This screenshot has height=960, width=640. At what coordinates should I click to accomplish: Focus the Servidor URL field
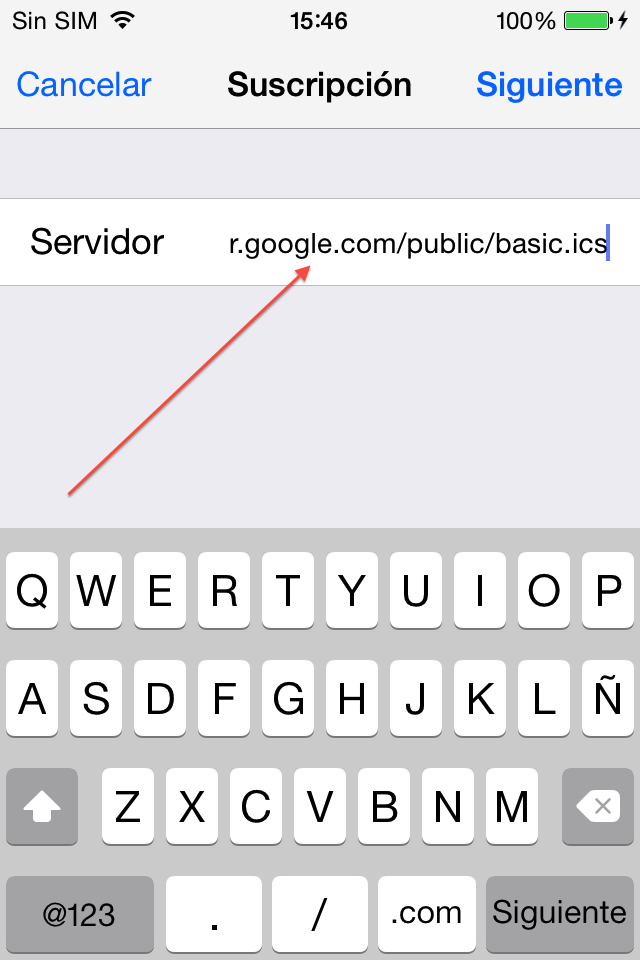click(418, 243)
